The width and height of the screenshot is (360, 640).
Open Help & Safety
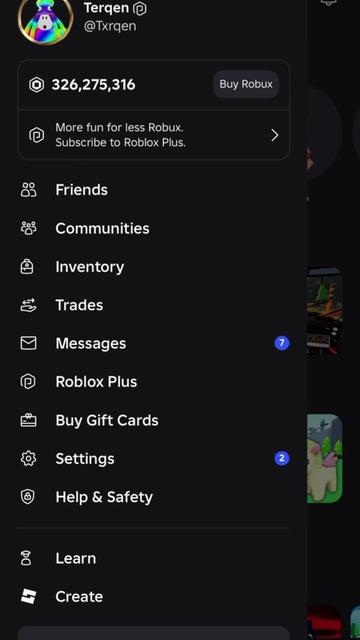pos(153,497)
